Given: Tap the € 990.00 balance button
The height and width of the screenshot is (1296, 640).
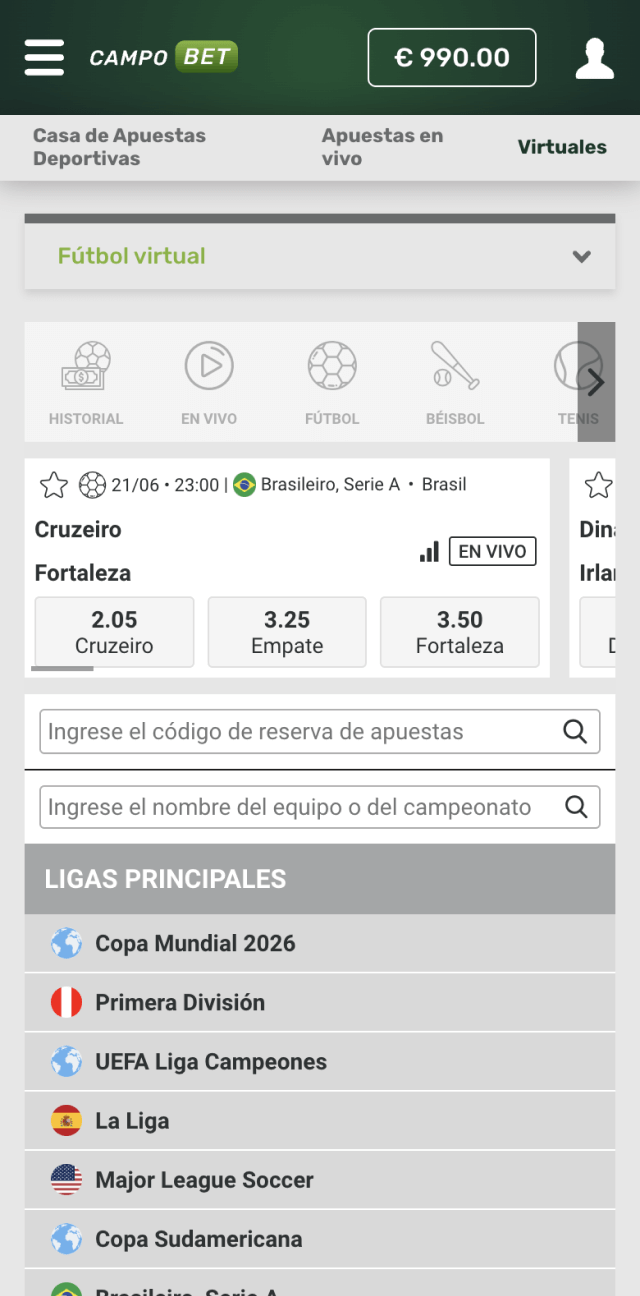Looking at the screenshot, I should tap(452, 58).
